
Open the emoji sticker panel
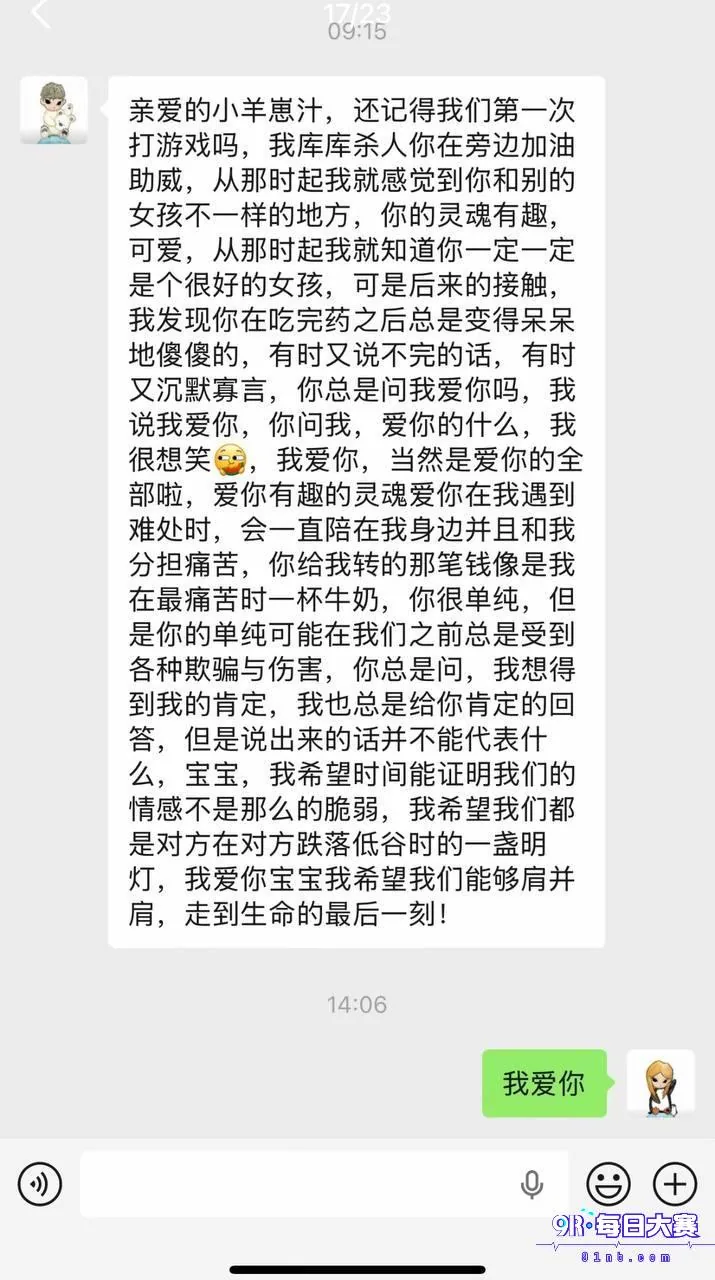(x=608, y=1184)
